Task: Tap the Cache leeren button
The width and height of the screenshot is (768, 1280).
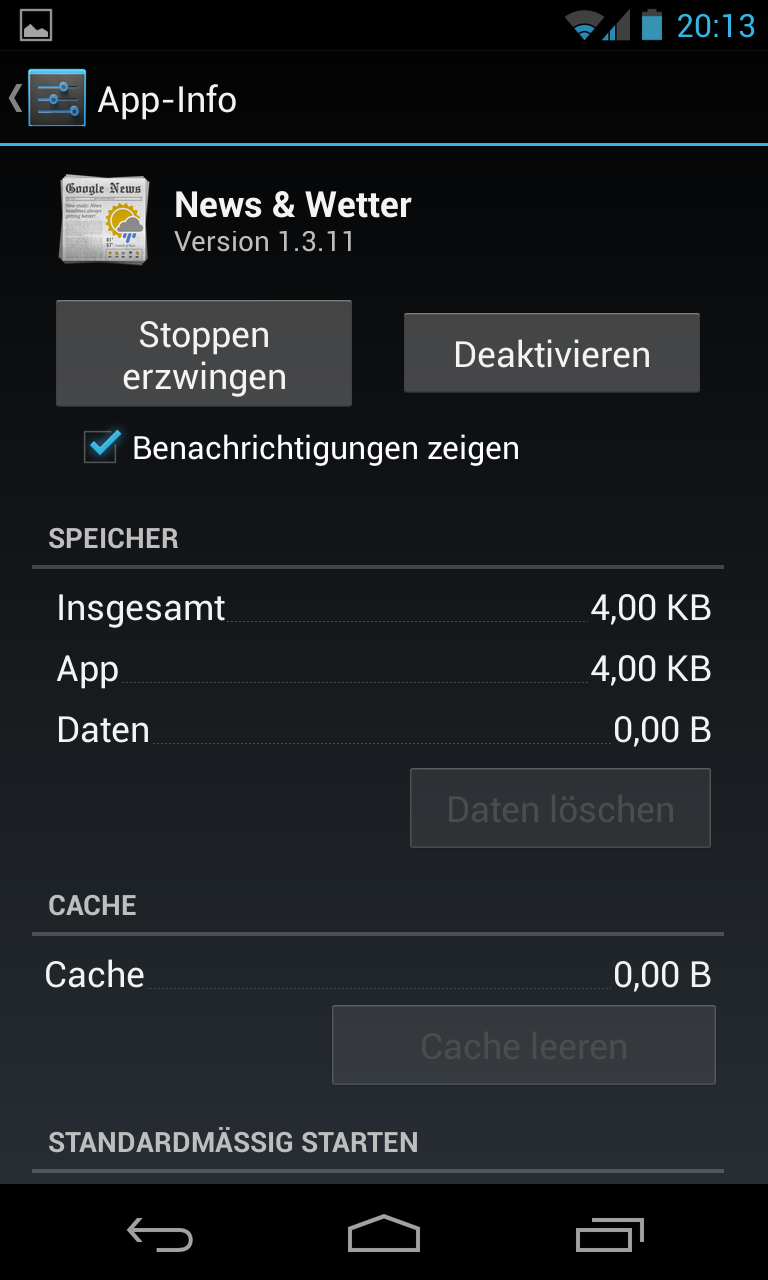Action: coord(524,1045)
